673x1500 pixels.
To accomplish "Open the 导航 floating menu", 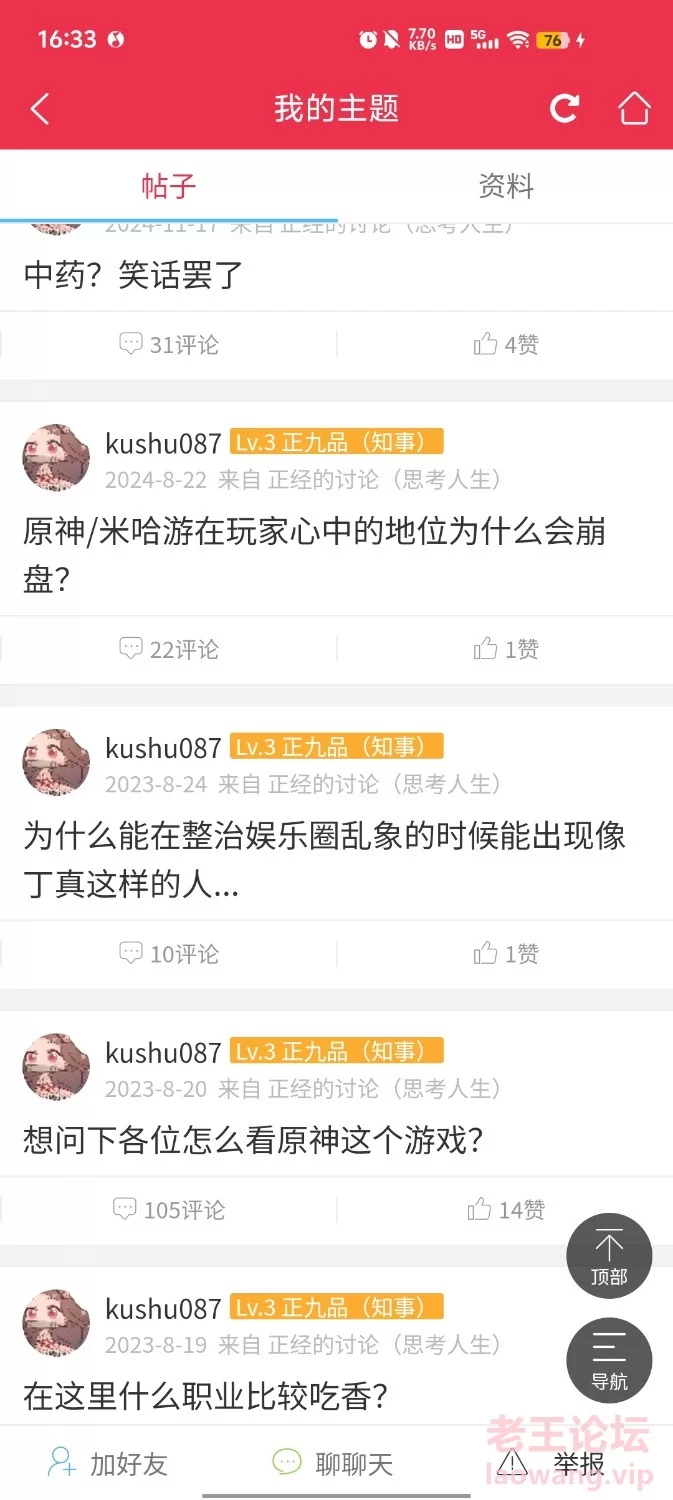I will click(609, 1360).
